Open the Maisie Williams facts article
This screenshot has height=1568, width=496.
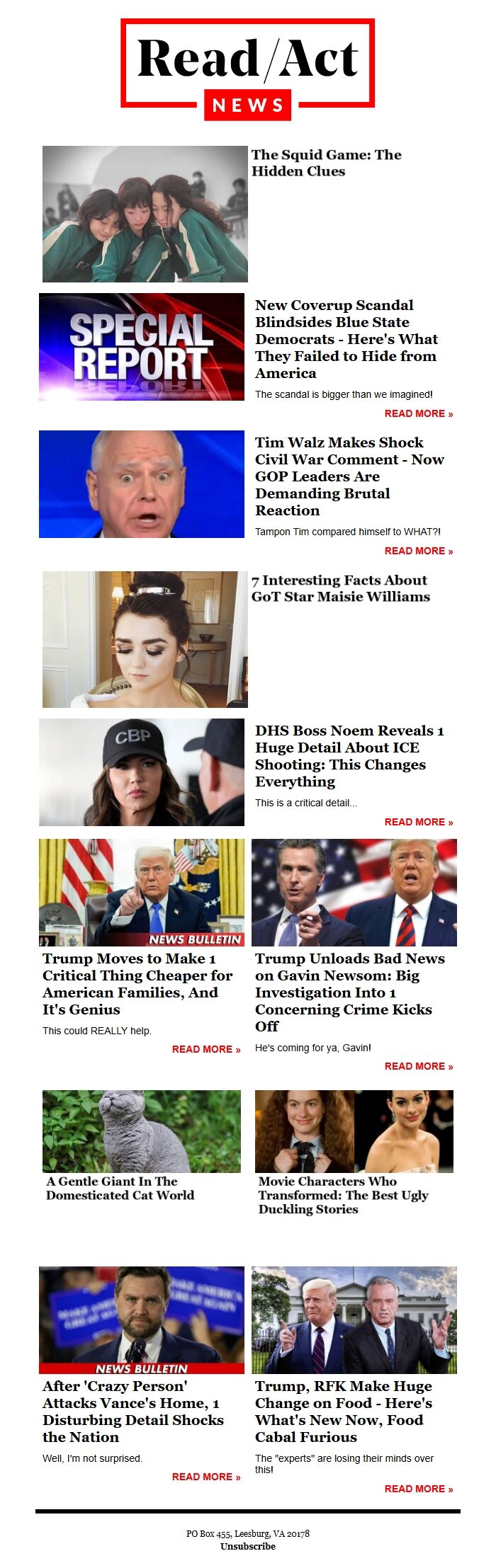coord(340,588)
